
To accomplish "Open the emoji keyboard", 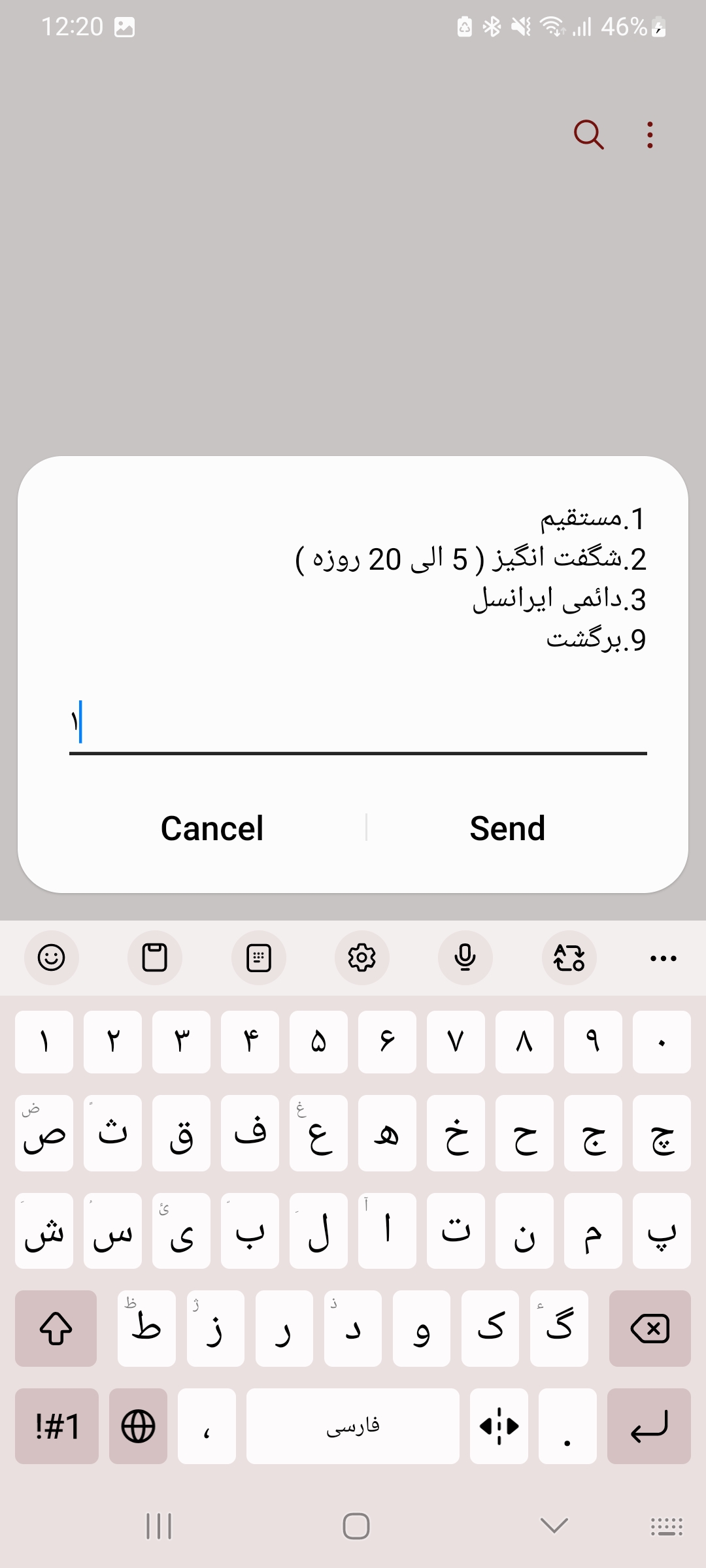I will [x=51, y=958].
